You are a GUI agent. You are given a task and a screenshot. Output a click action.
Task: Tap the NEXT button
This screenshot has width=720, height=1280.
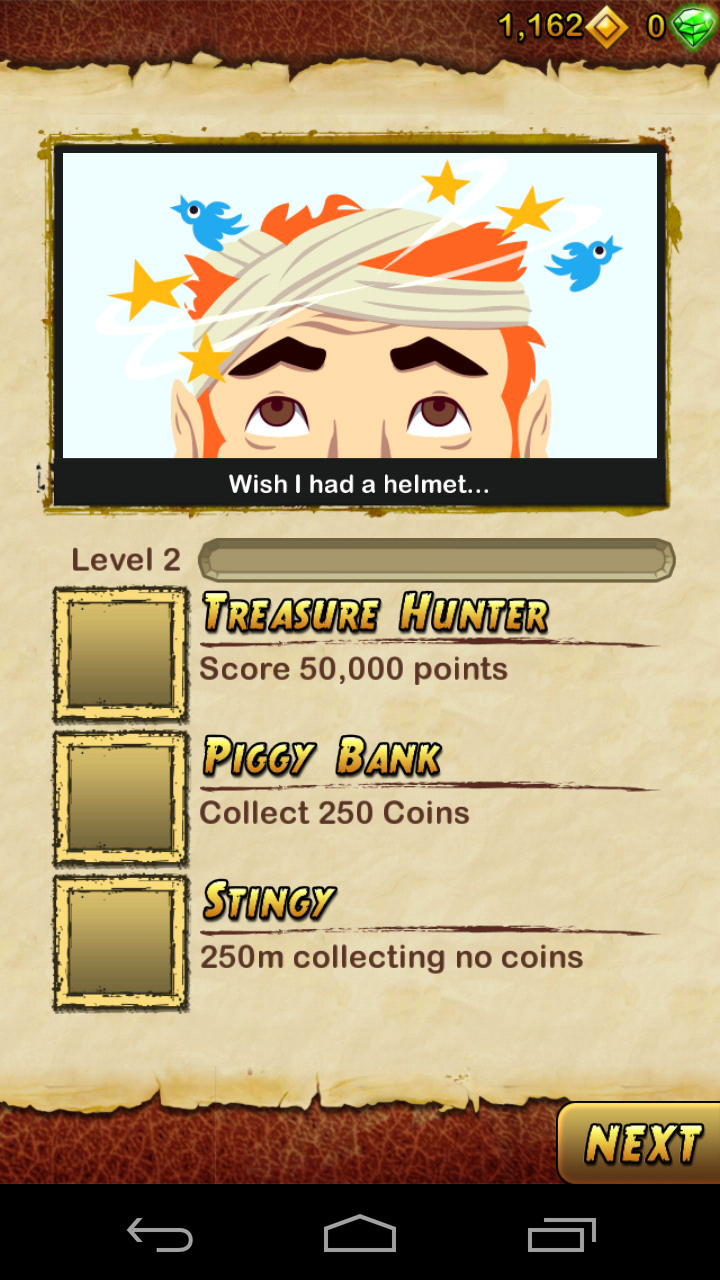640,1143
